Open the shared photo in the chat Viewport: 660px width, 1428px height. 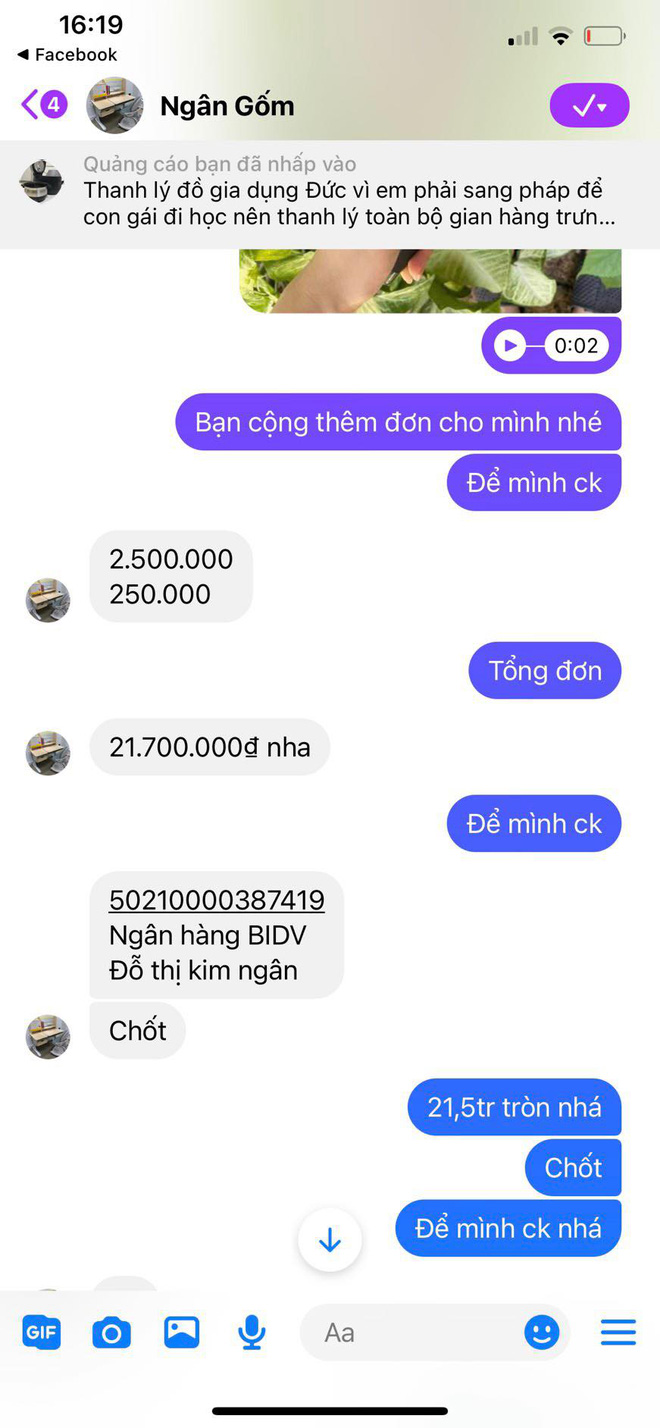click(x=430, y=281)
